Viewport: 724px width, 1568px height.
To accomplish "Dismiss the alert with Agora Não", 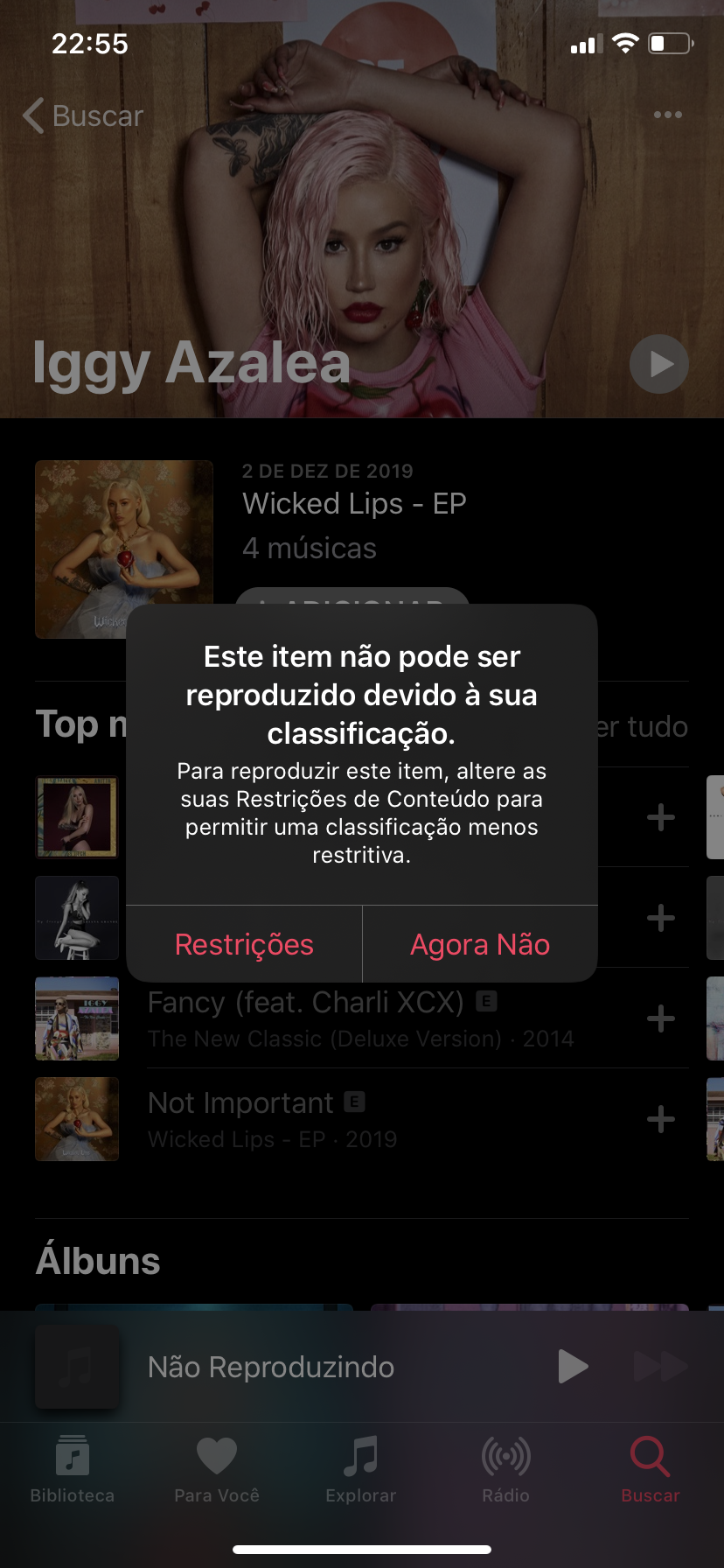I will coord(480,944).
